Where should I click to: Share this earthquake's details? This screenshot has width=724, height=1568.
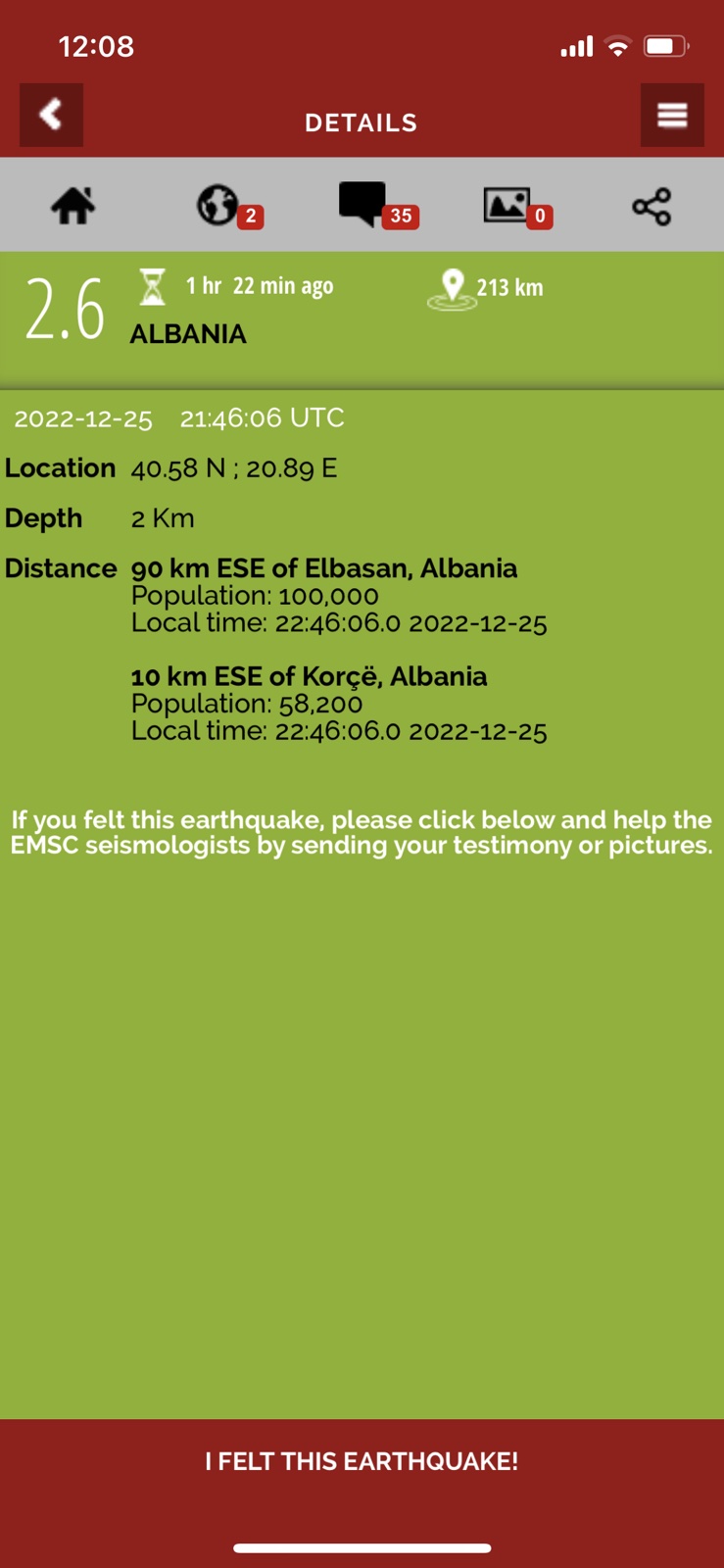click(652, 207)
